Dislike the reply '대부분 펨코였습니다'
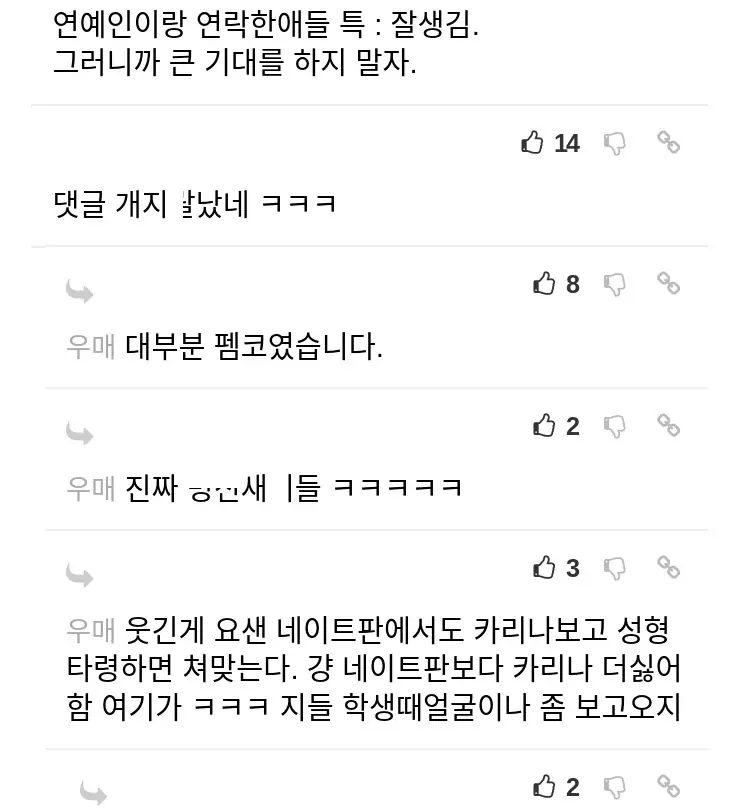The width and height of the screenshot is (740, 808). (x=615, y=284)
